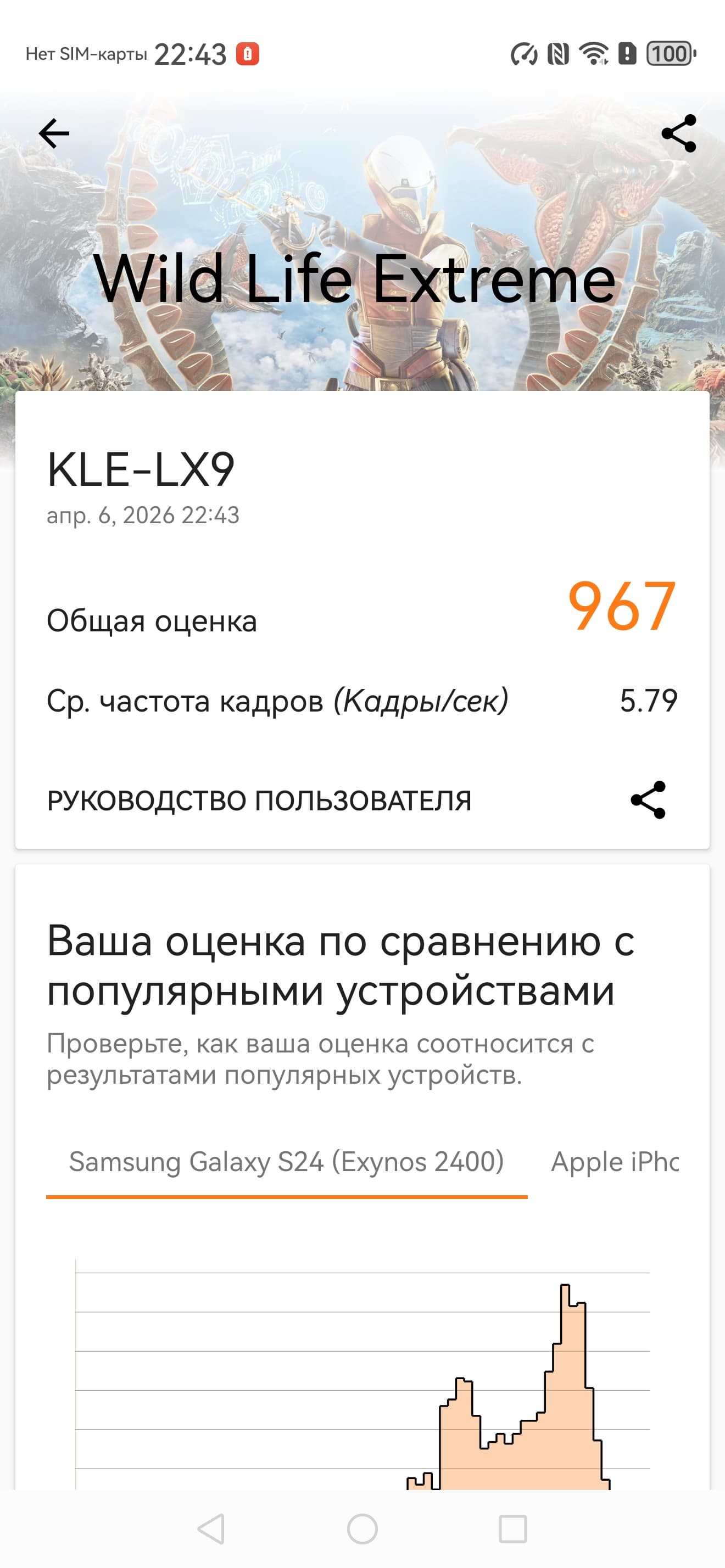This screenshot has width=725, height=1568.
Task: Open РУКОВОДСТВО ПОЛЬЗОВАТЕЛЯ guide
Action: point(259,800)
